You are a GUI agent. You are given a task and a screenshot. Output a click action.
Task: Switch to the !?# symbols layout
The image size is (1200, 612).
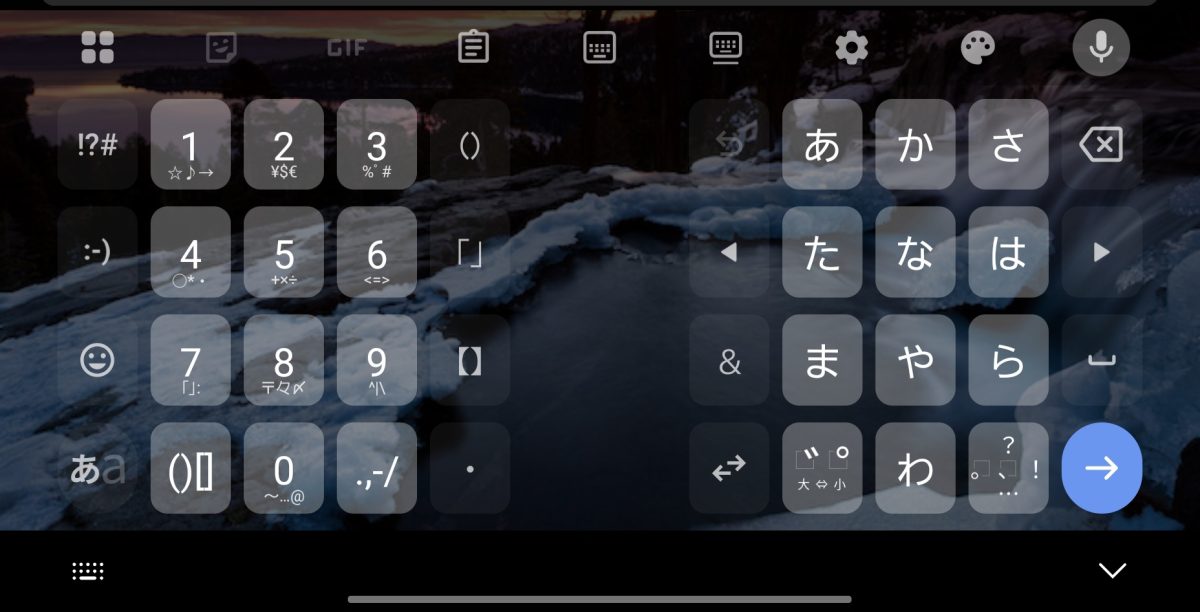click(97, 145)
